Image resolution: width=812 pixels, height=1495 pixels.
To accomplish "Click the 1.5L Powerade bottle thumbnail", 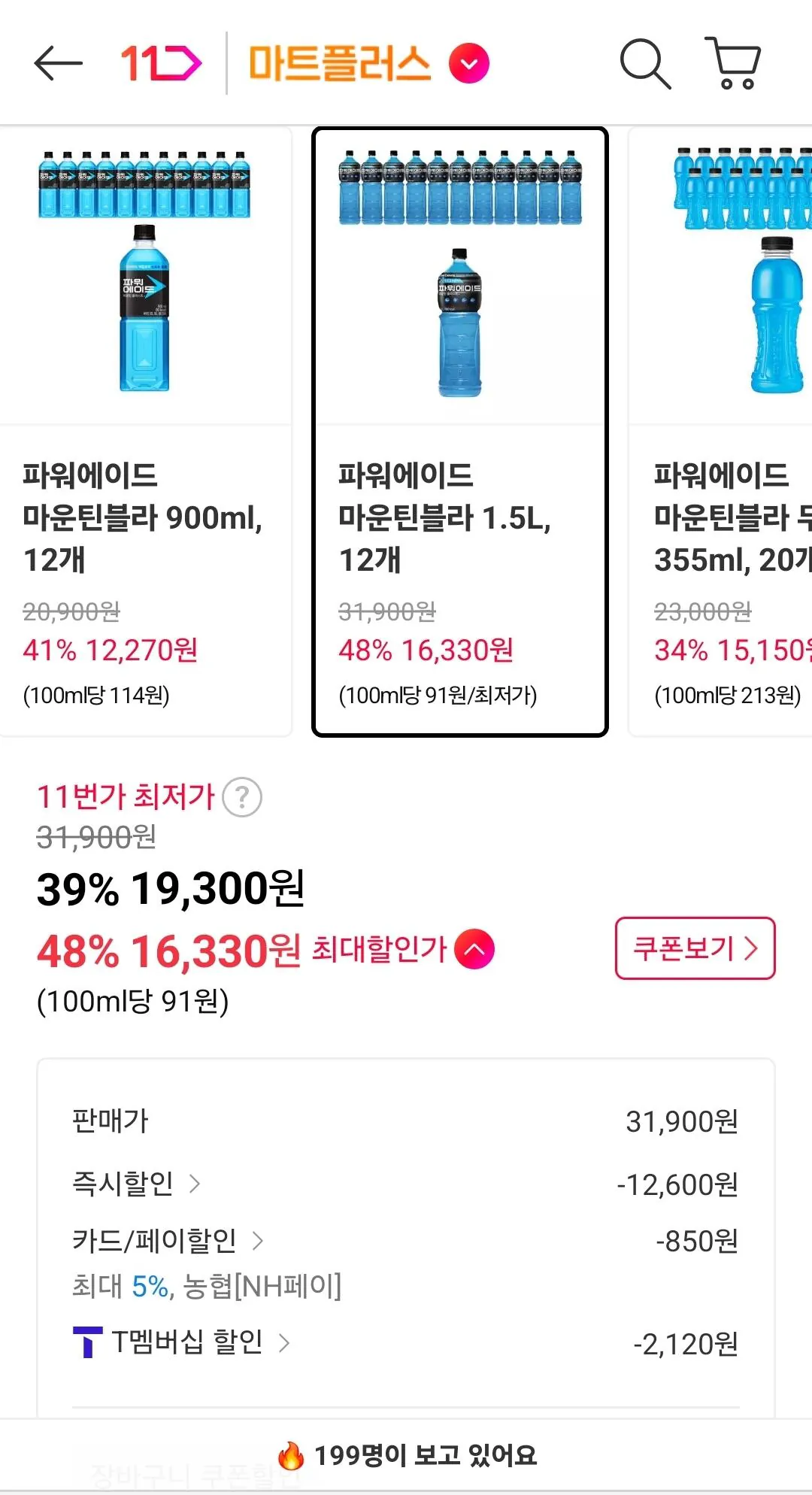I will [x=457, y=323].
